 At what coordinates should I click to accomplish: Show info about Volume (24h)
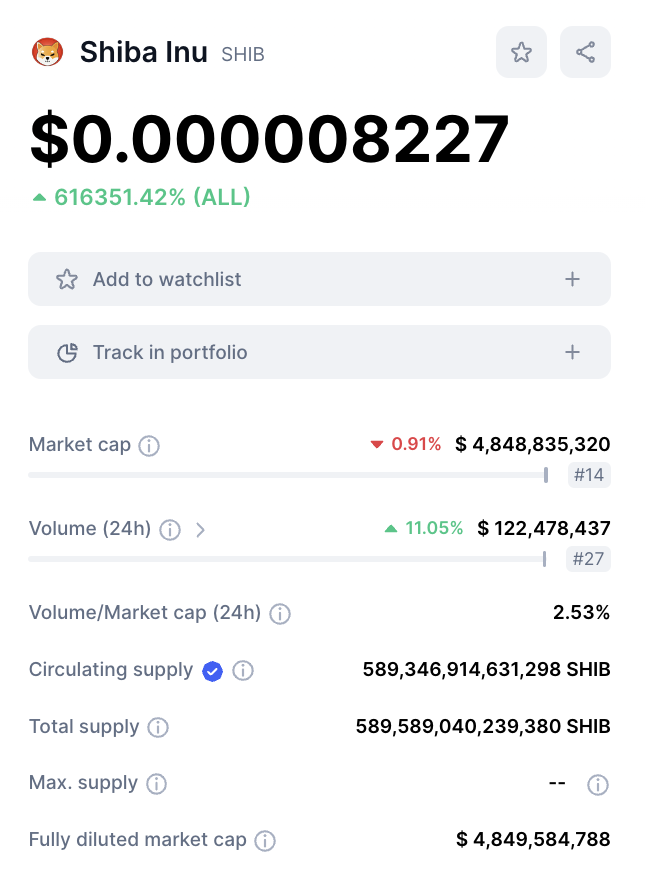[x=170, y=529]
